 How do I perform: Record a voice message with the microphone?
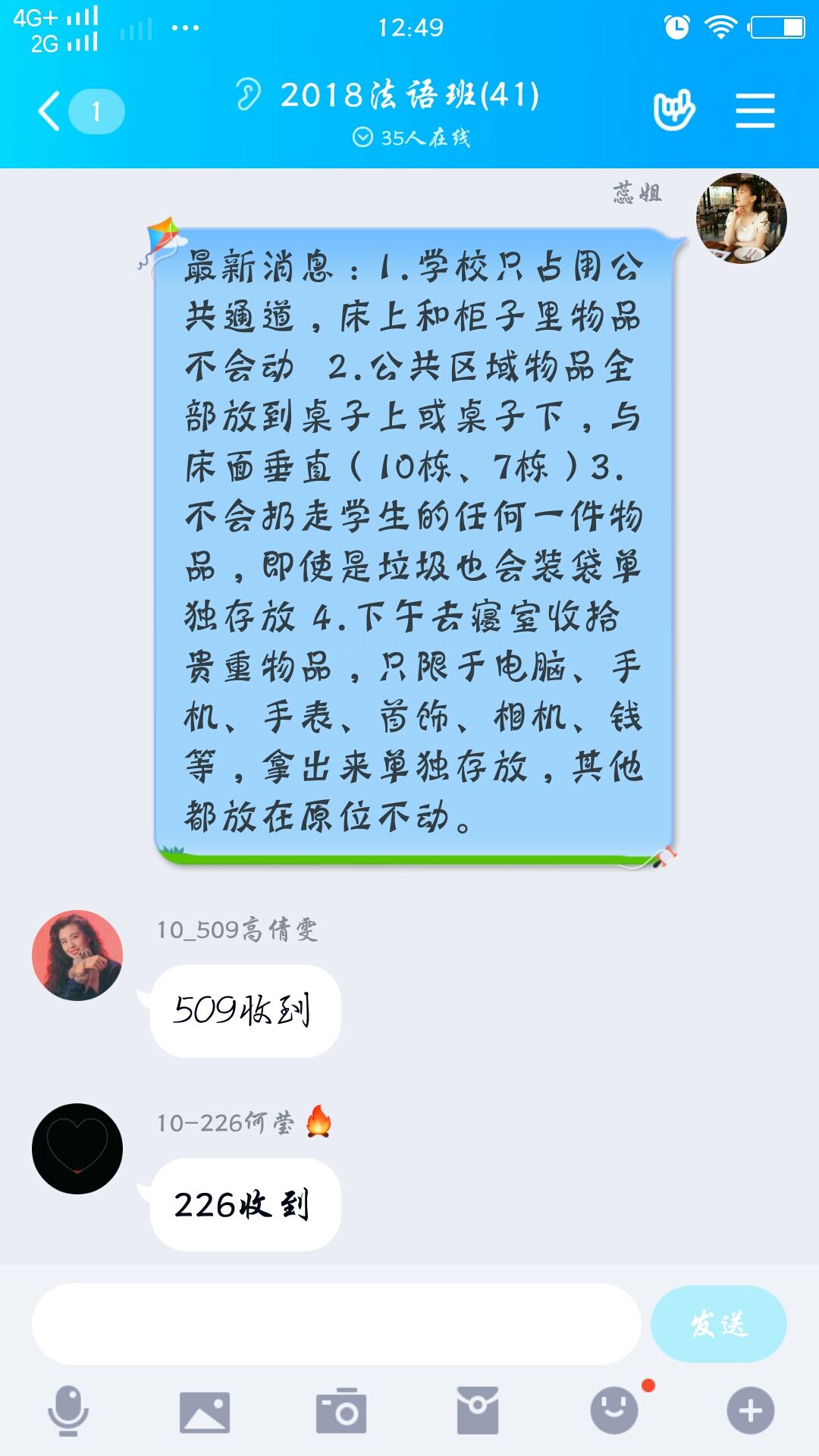(68, 1410)
